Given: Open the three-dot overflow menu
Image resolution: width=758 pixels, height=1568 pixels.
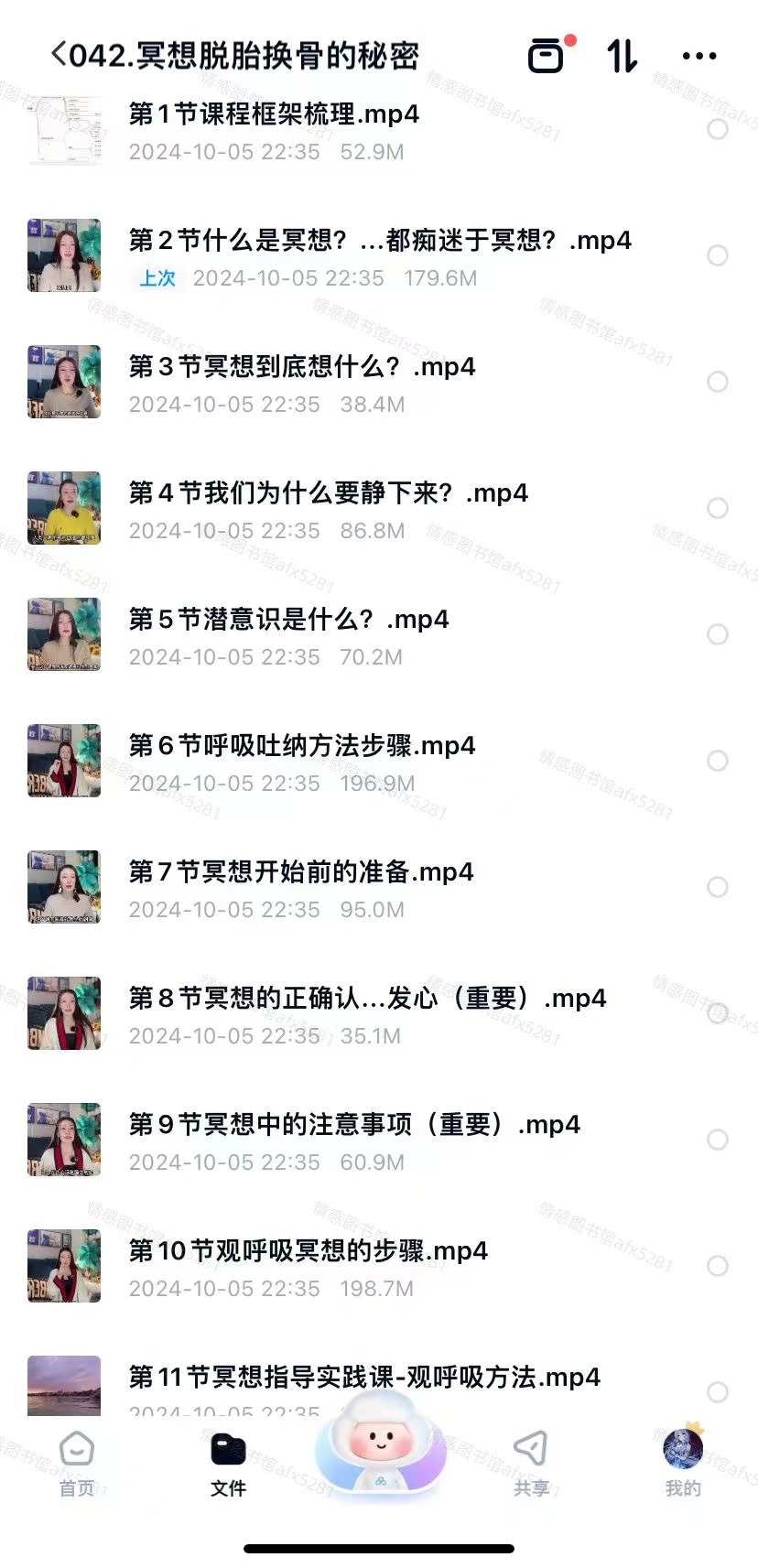Looking at the screenshot, I should click(x=699, y=56).
